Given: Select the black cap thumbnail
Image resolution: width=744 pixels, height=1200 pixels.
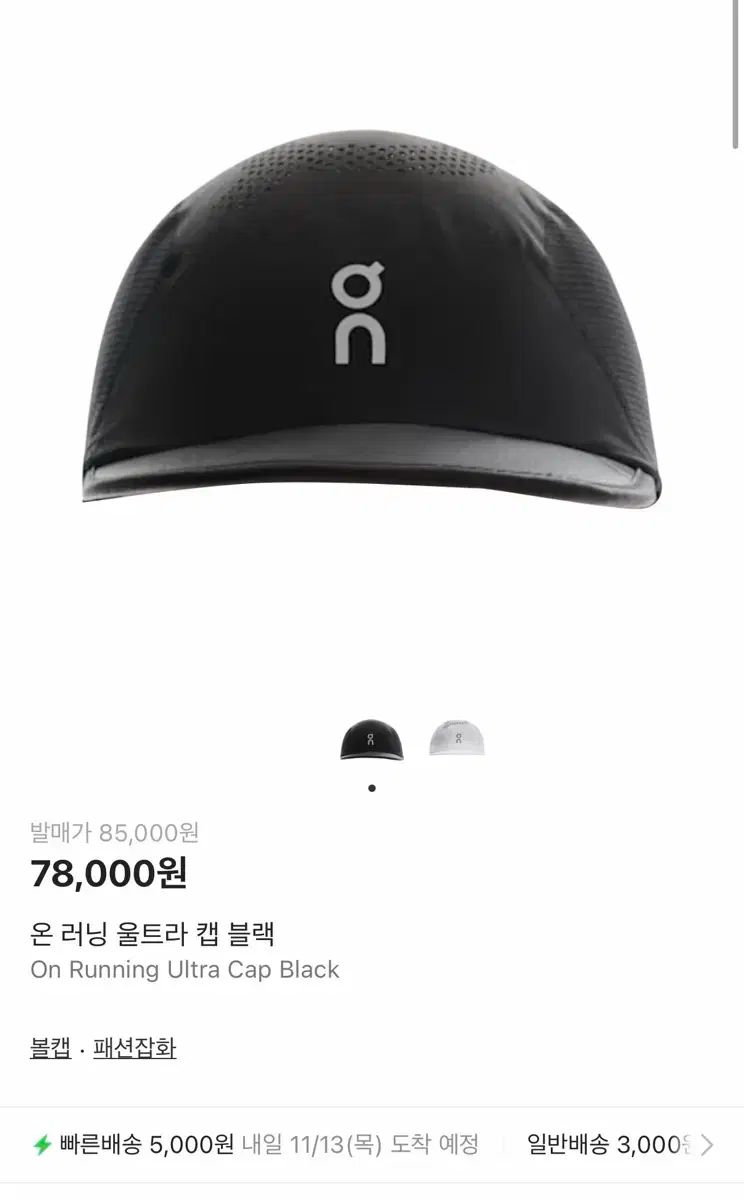Looking at the screenshot, I should coord(371,739).
